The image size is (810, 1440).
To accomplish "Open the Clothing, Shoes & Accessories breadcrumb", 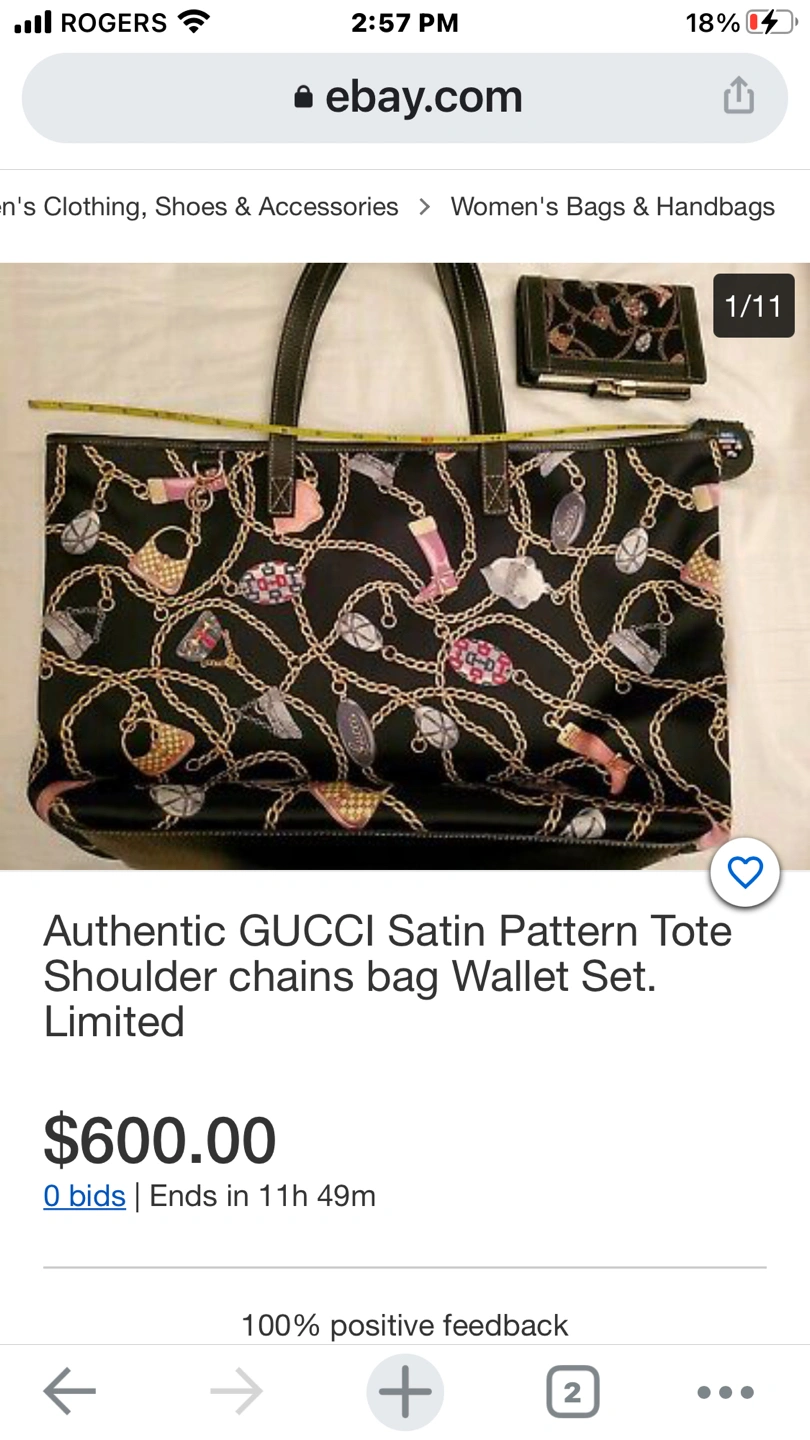I will point(200,207).
